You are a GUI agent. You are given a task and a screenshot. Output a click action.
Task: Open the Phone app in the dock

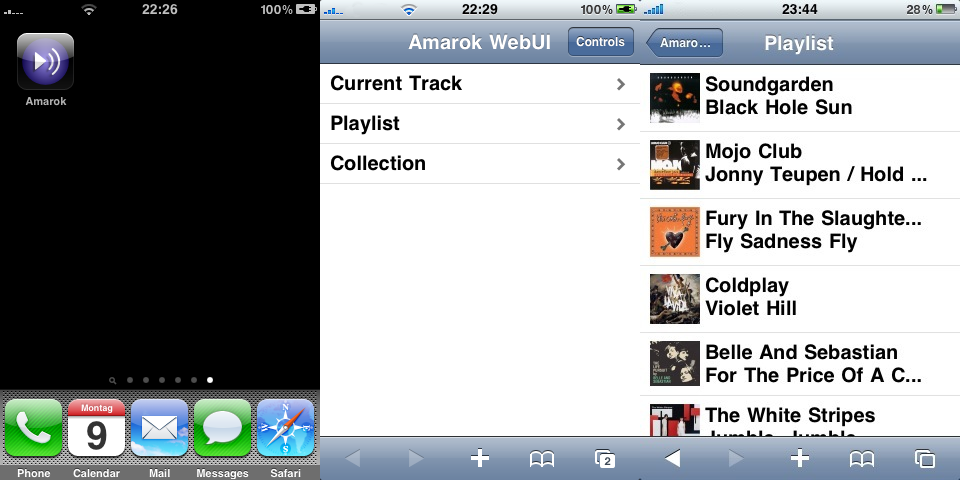[33, 428]
